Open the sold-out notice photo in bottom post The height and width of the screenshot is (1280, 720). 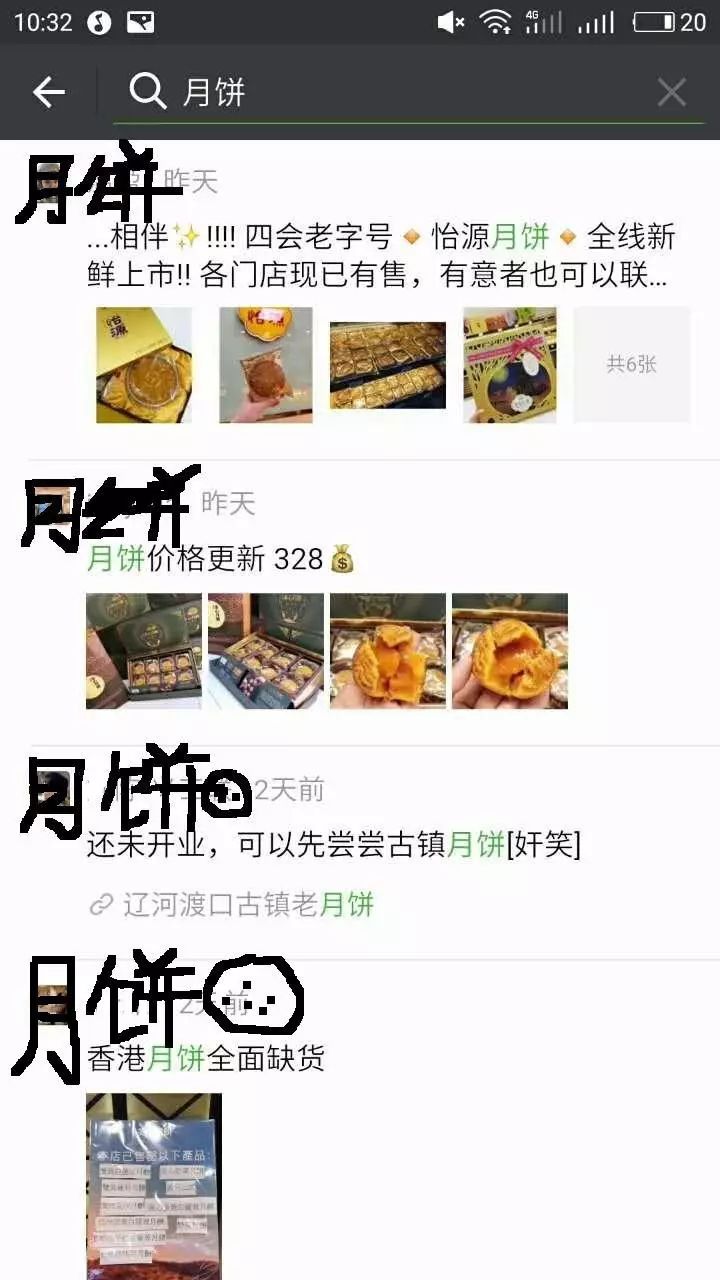tap(153, 1185)
